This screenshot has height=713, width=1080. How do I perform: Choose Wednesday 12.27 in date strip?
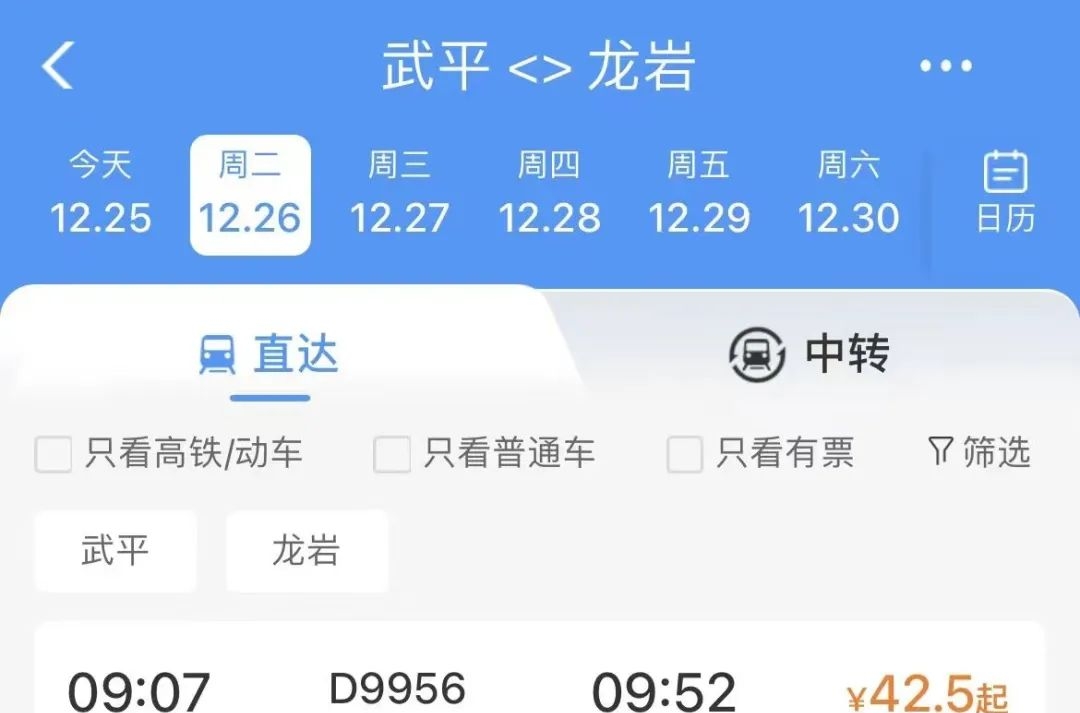[x=399, y=195]
